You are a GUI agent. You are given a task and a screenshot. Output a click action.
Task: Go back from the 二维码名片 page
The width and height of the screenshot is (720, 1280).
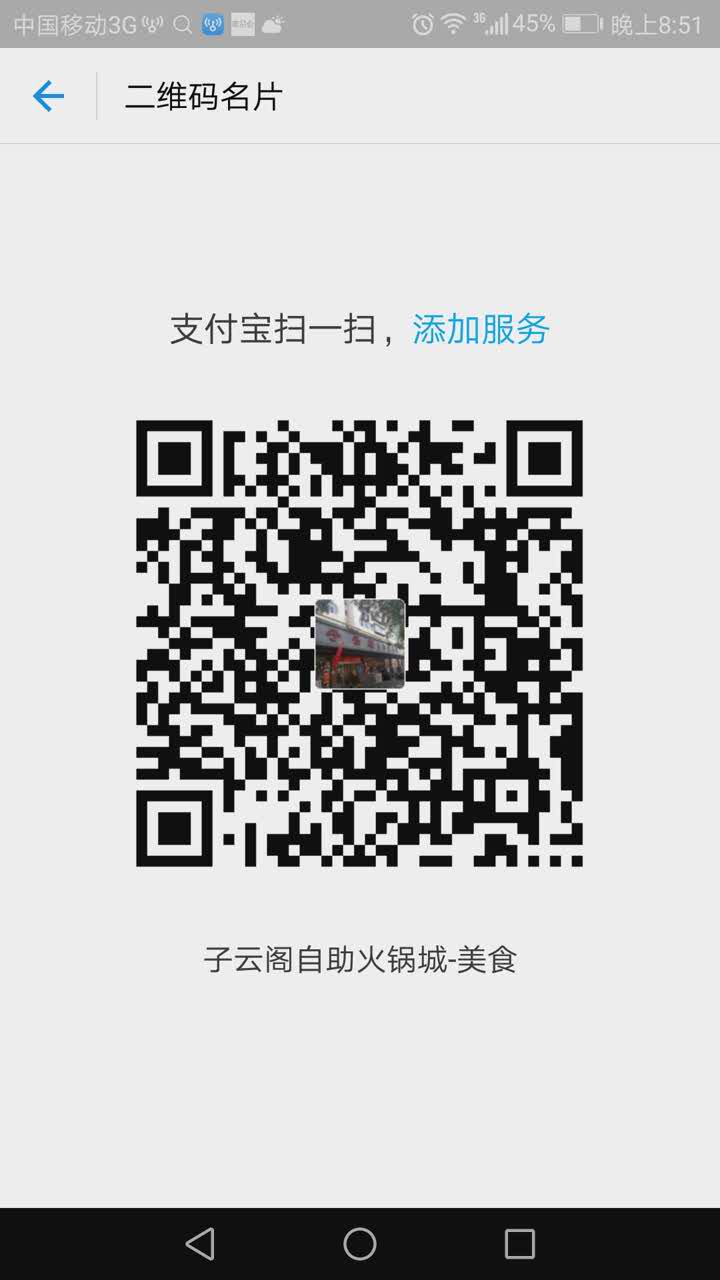(x=48, y=96)
